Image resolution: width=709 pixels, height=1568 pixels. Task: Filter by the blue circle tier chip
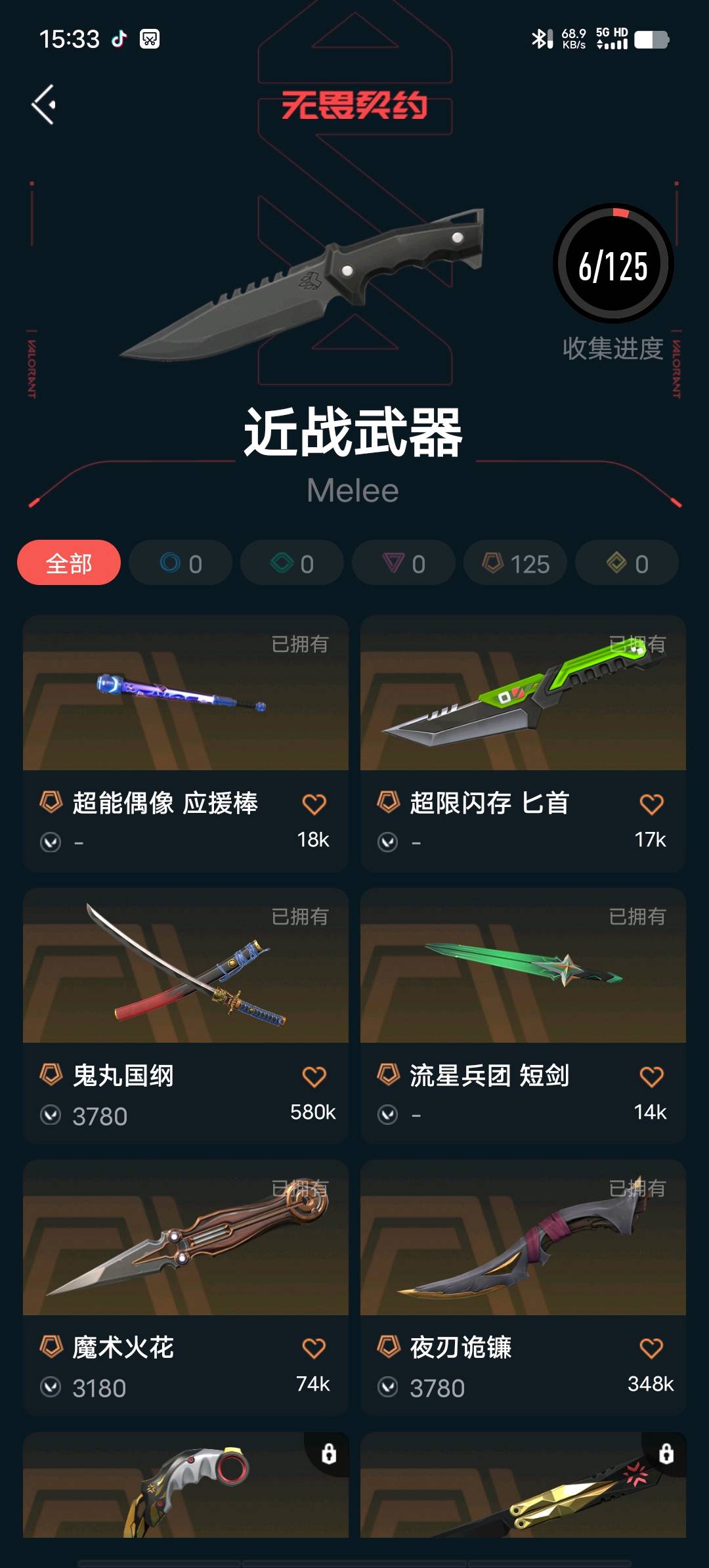point(181,563)
